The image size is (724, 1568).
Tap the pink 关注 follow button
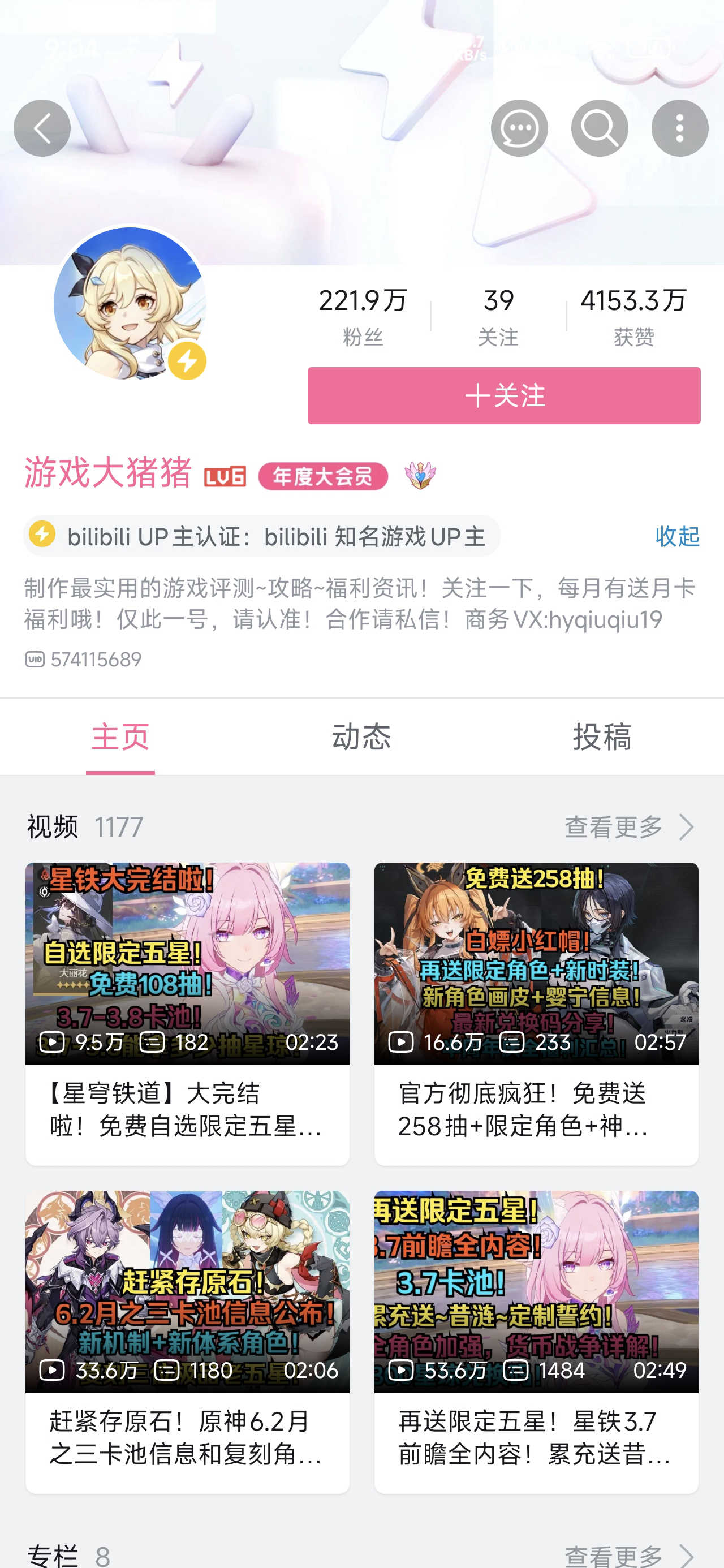click(503, 395)
